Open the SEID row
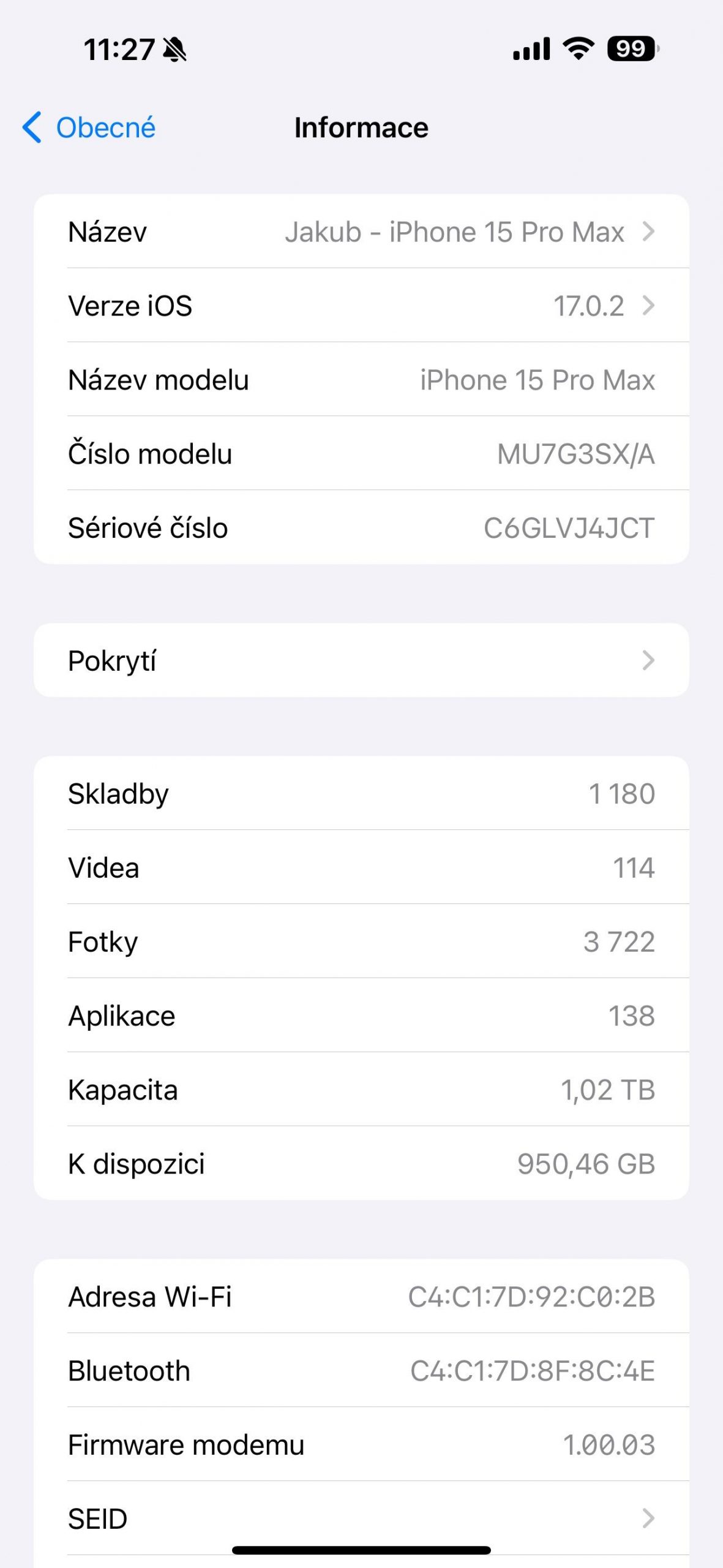 click(361, 1518)
